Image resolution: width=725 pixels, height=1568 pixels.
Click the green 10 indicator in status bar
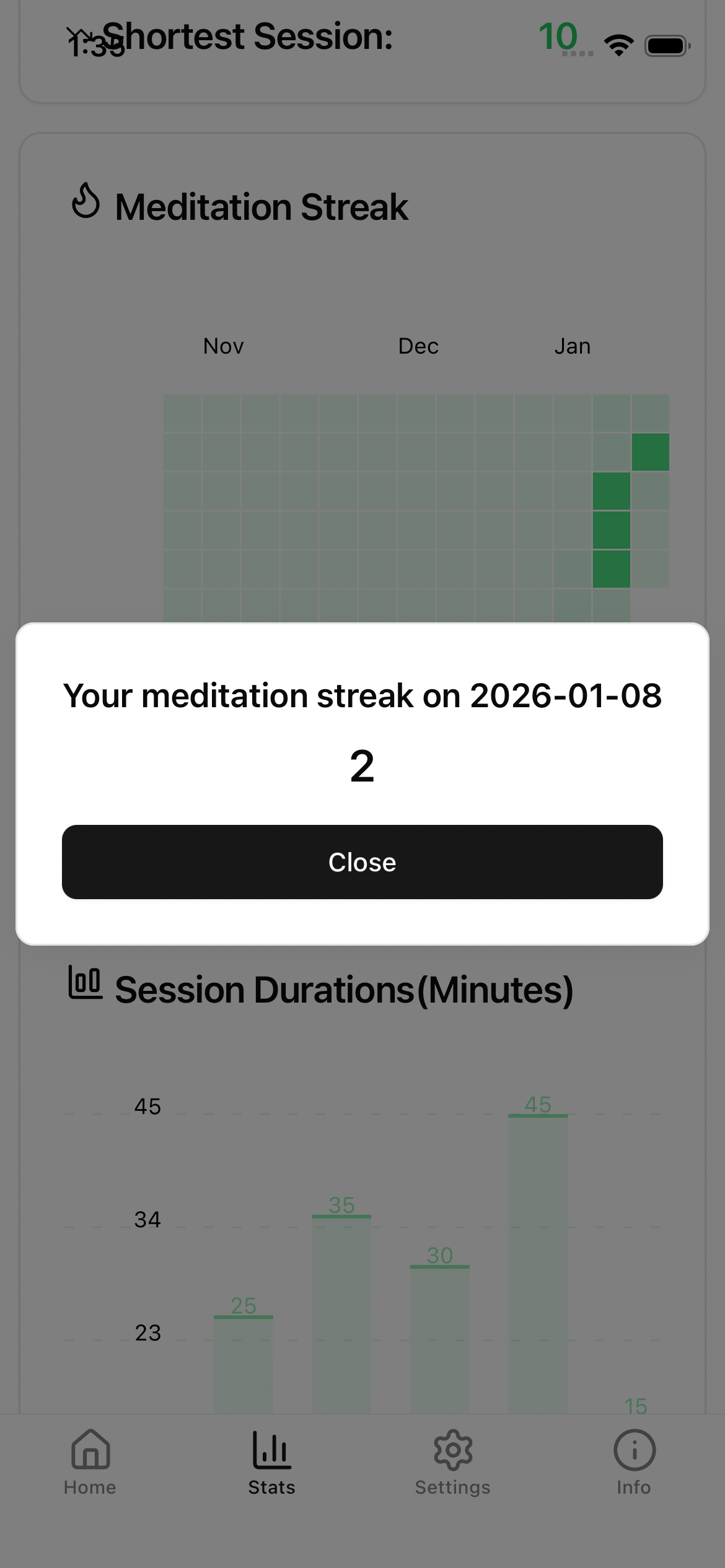[558, 36]
